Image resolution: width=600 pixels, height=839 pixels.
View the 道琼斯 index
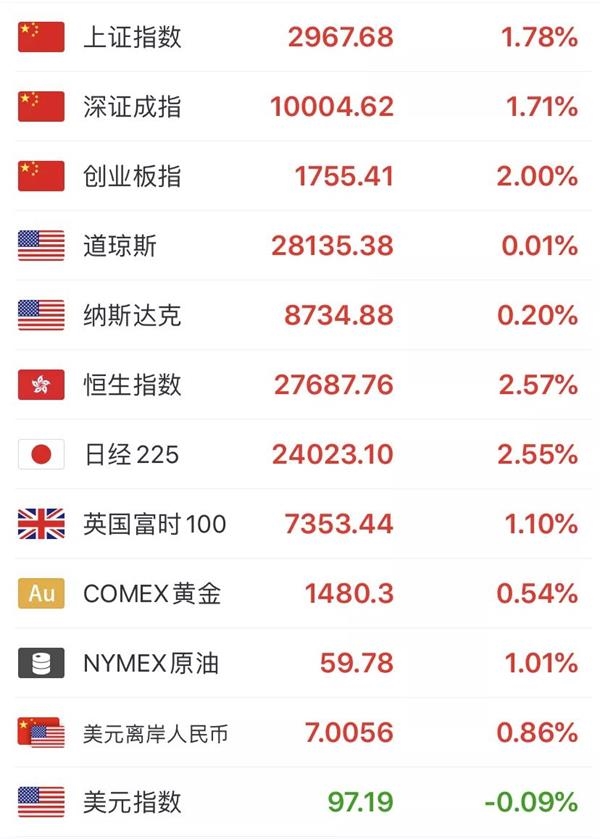[120, 246]
